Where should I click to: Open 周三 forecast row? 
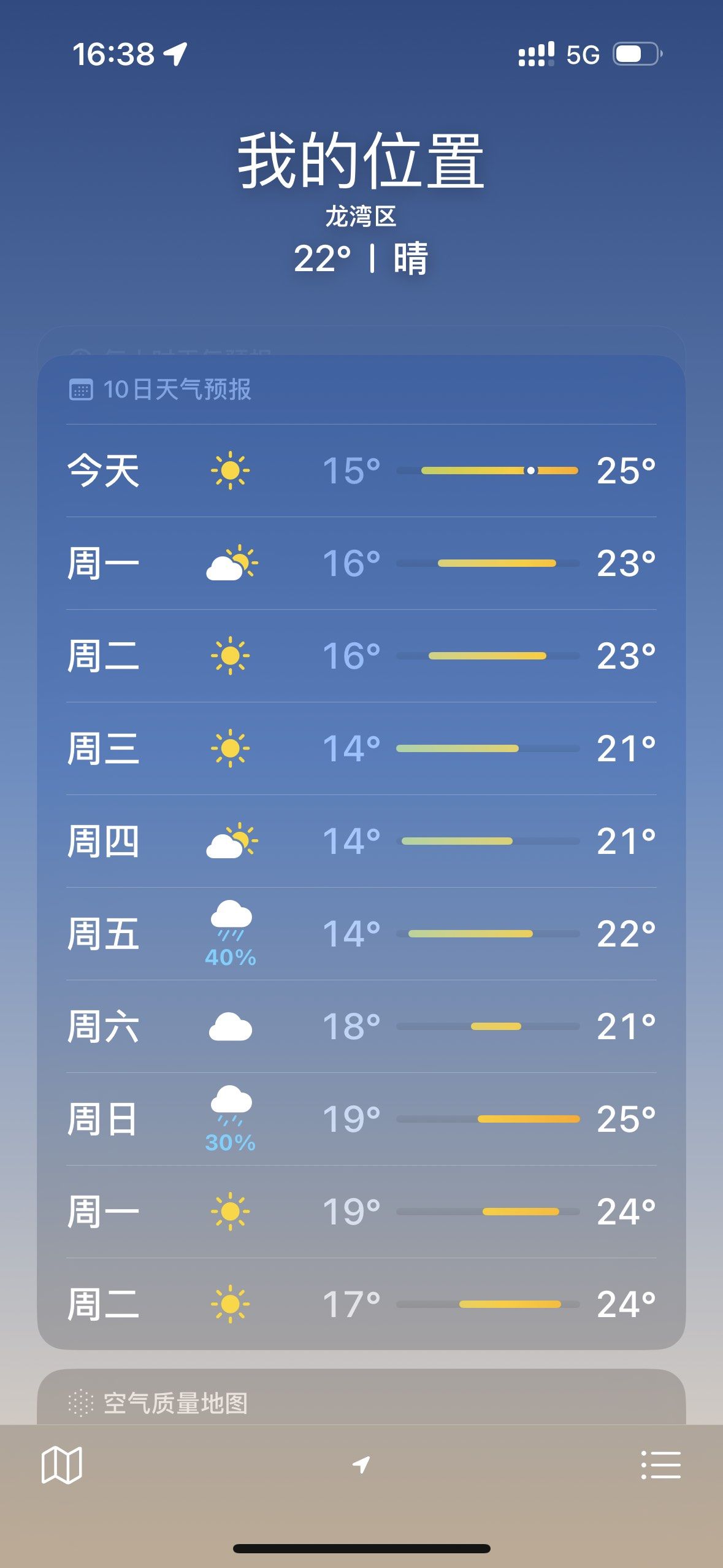pyautogui.click(x=361, y=748)
